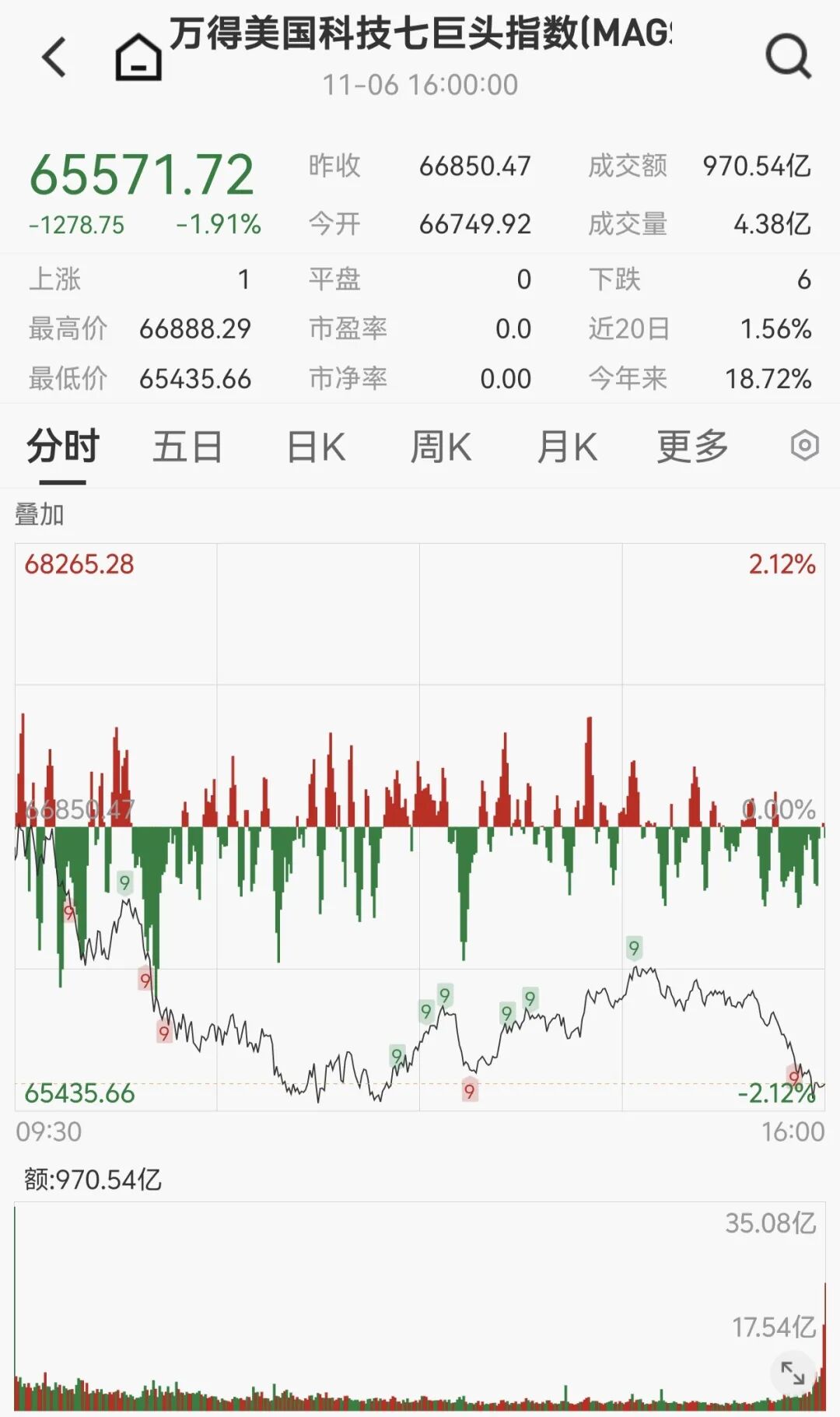Open chart settings hexagon icon

coord(804,446)
